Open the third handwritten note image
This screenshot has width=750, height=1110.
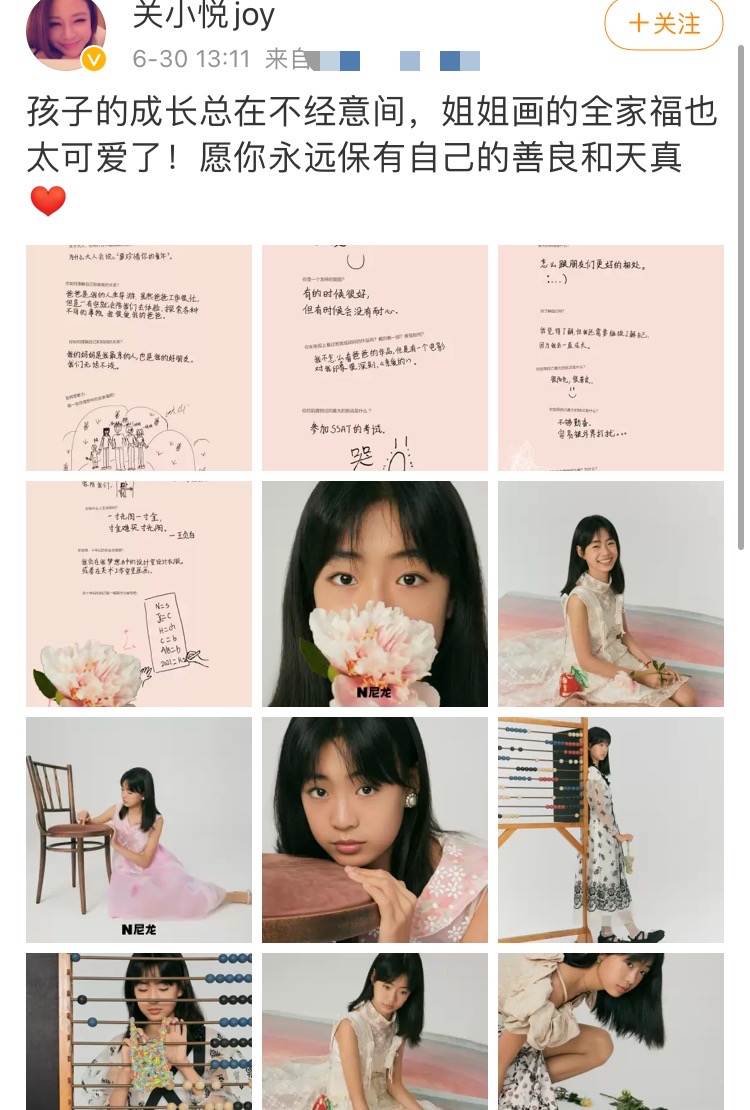(611, 358)
